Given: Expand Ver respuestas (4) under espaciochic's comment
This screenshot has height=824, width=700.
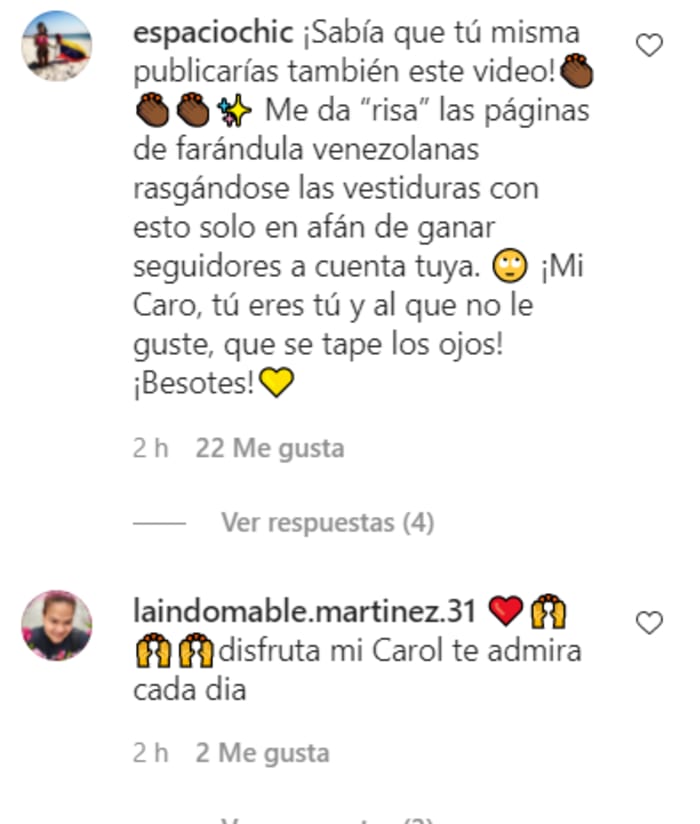Looking at the screenshot, I should 327,522.
